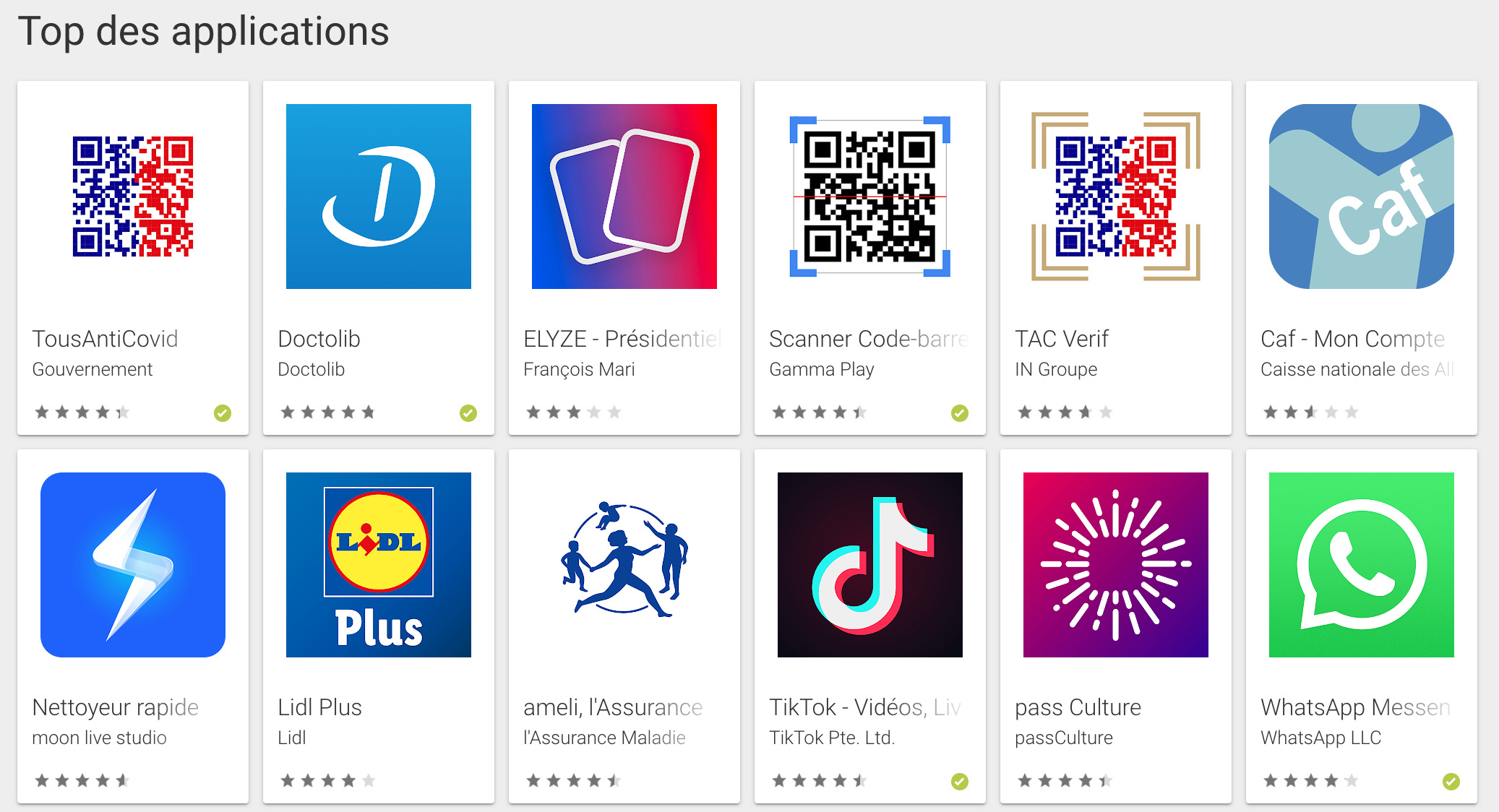Viewport: 1499px width, 812px height.
Task: View the TAC Verif app page
Action: [x=1116, y=196]
